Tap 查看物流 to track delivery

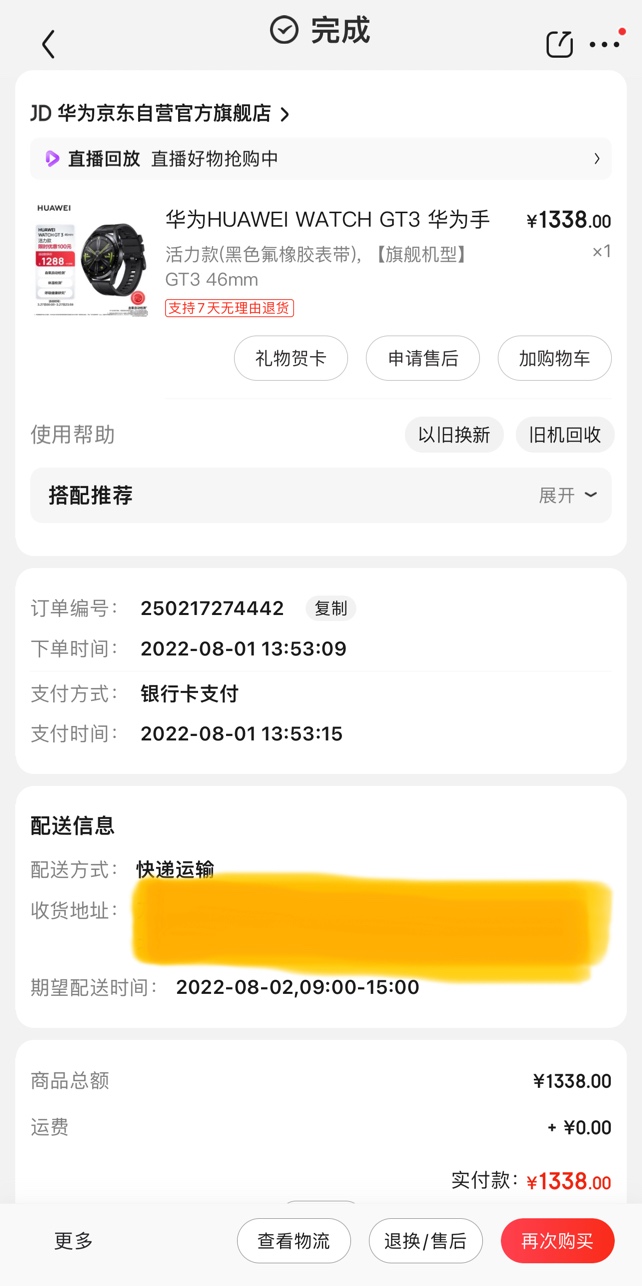pos(294,1241)
